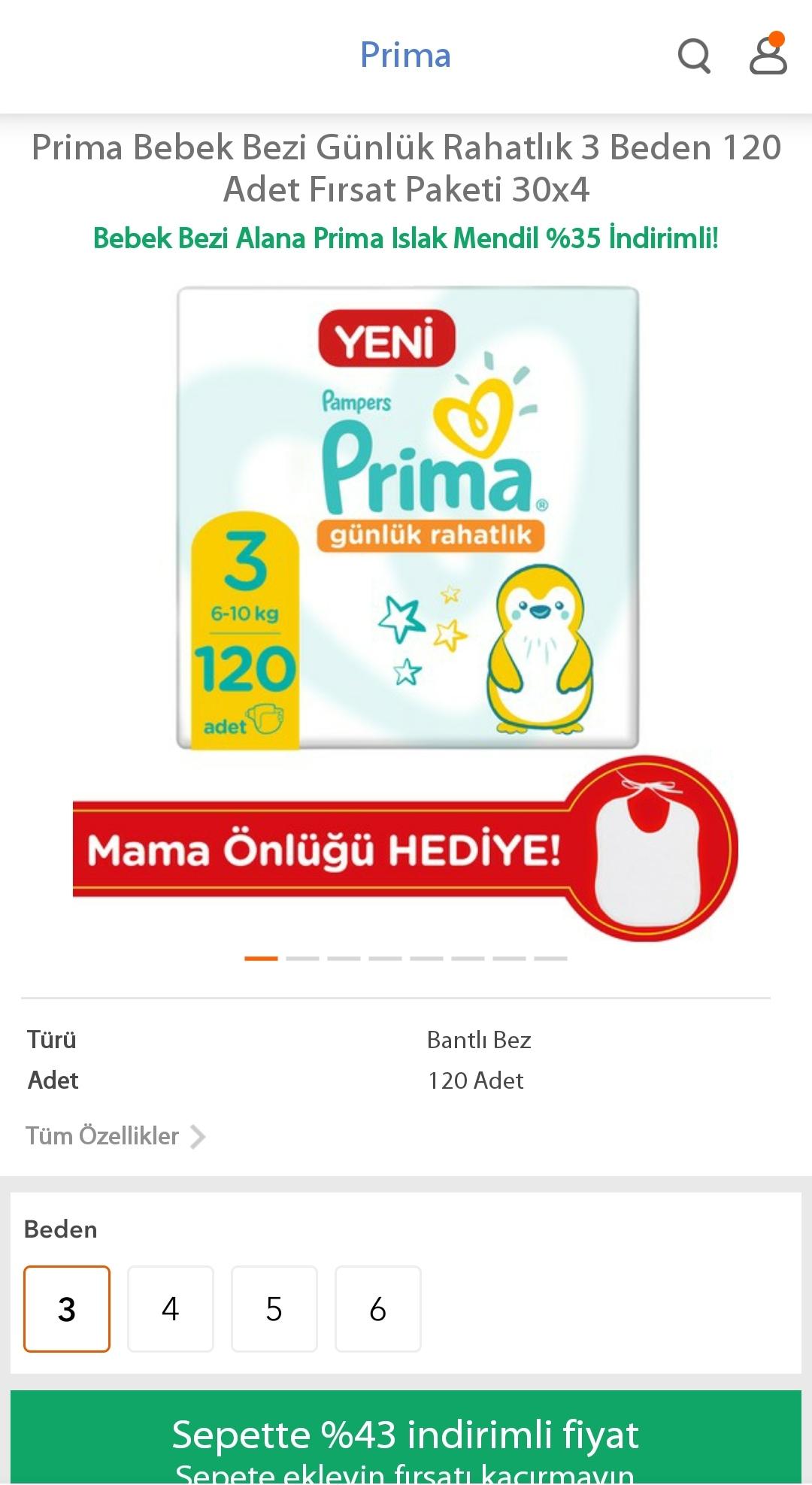Open the search icon
This screenshot has width=812, height=1485.
tap(694, 56)
